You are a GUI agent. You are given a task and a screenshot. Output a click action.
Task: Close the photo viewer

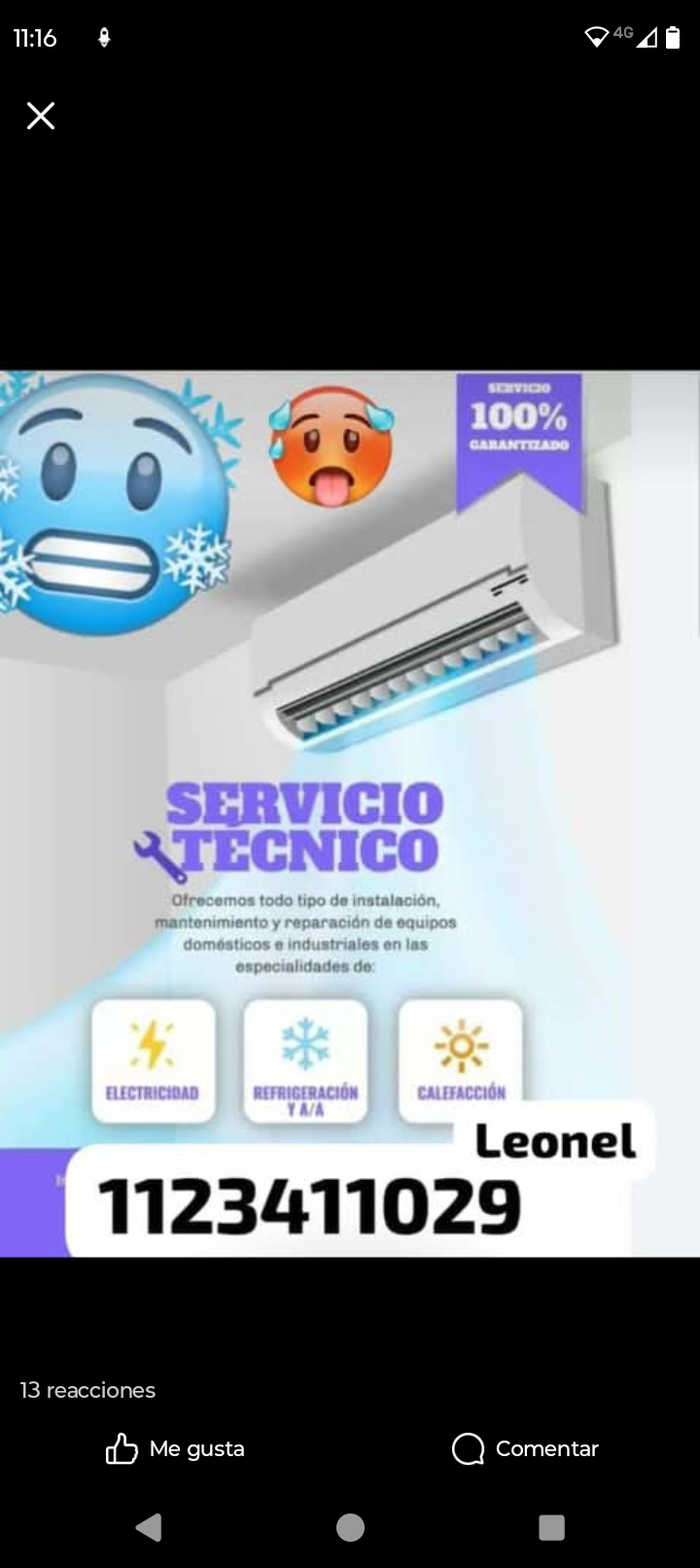click(x=41, y=116)
